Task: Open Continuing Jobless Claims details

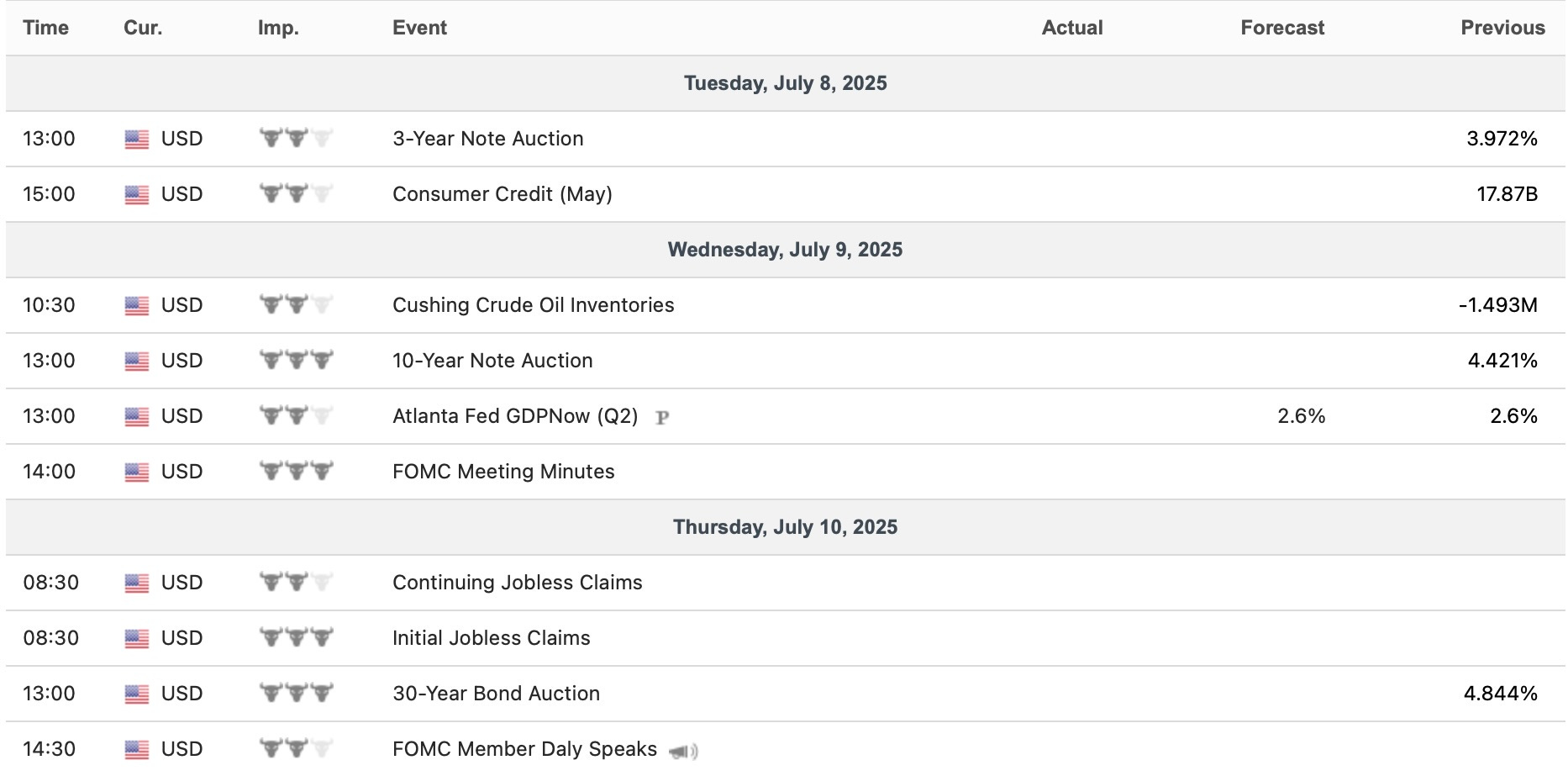Action: (517, 583)
